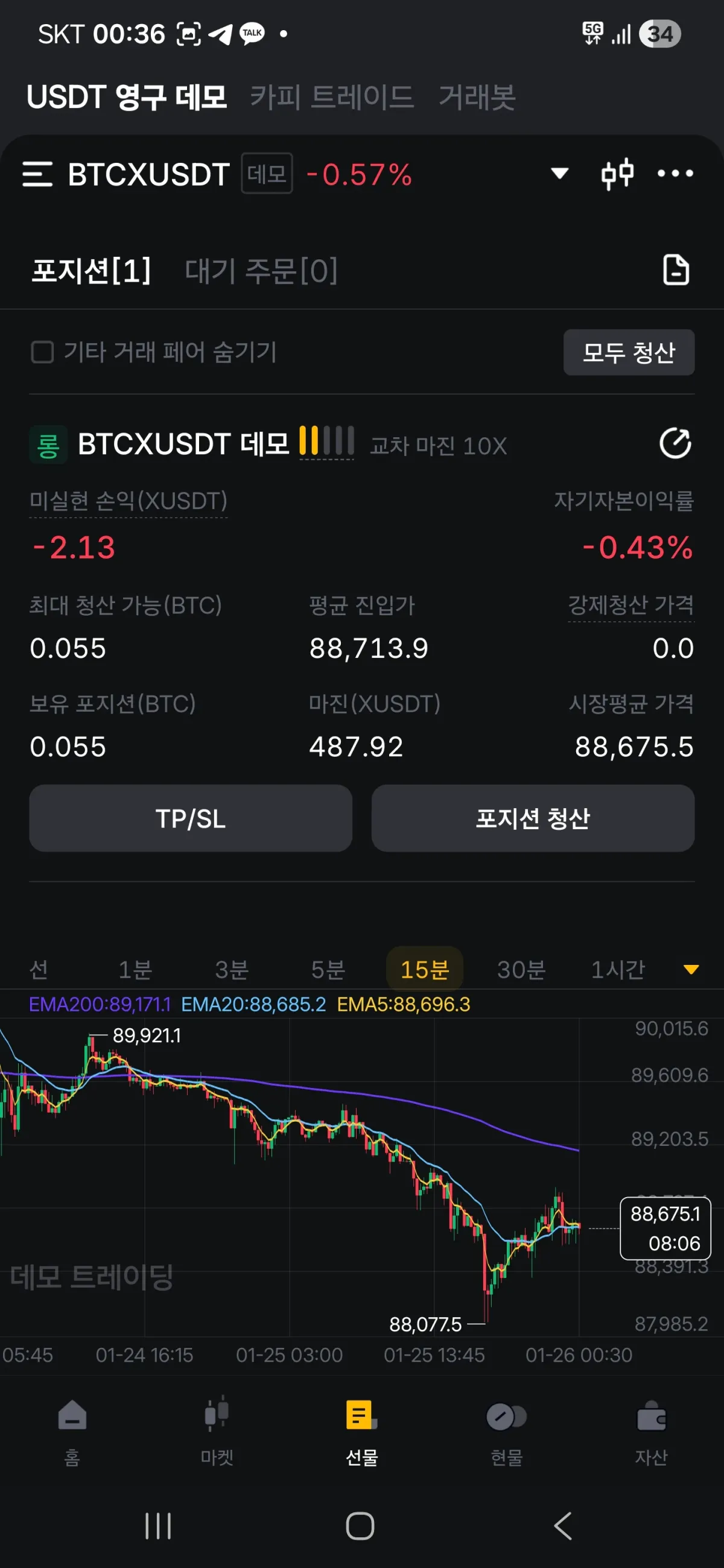Set TP/SL for the position
This screenshot has height=1568, width=724.
[191, 818]
